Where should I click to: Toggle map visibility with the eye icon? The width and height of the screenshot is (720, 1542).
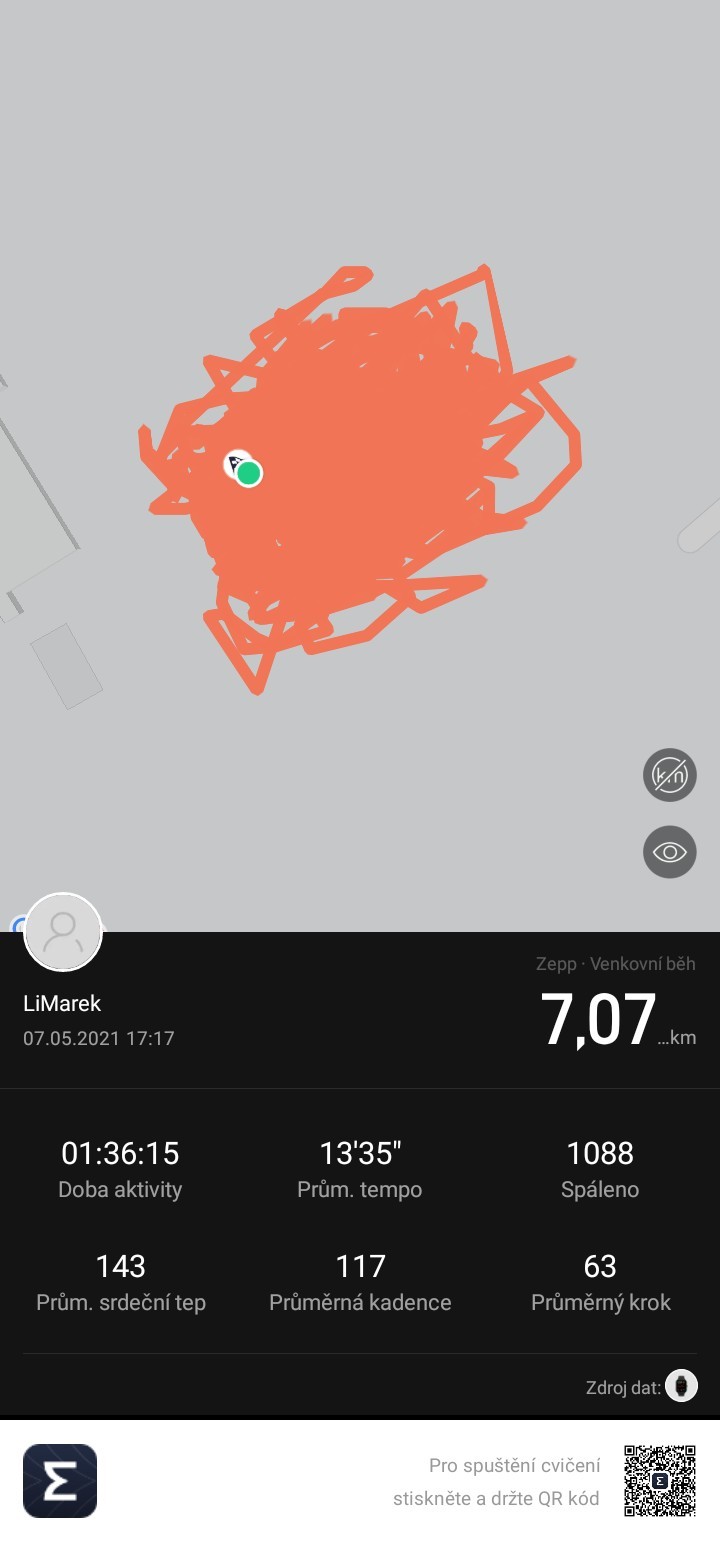click(669, 852)
